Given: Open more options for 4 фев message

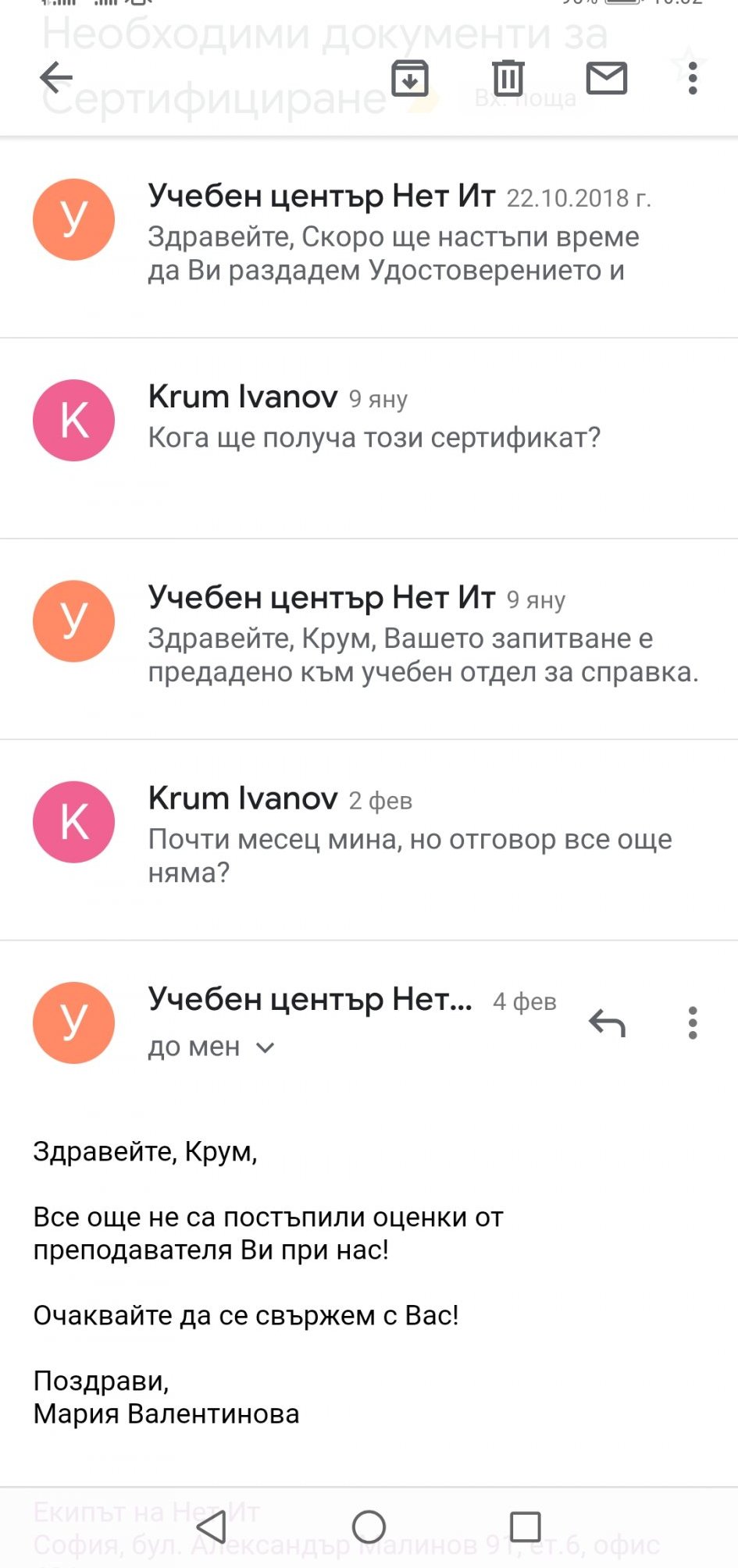Looking at the screenshot, I should pyautogui.click(x=693, y=1022).
